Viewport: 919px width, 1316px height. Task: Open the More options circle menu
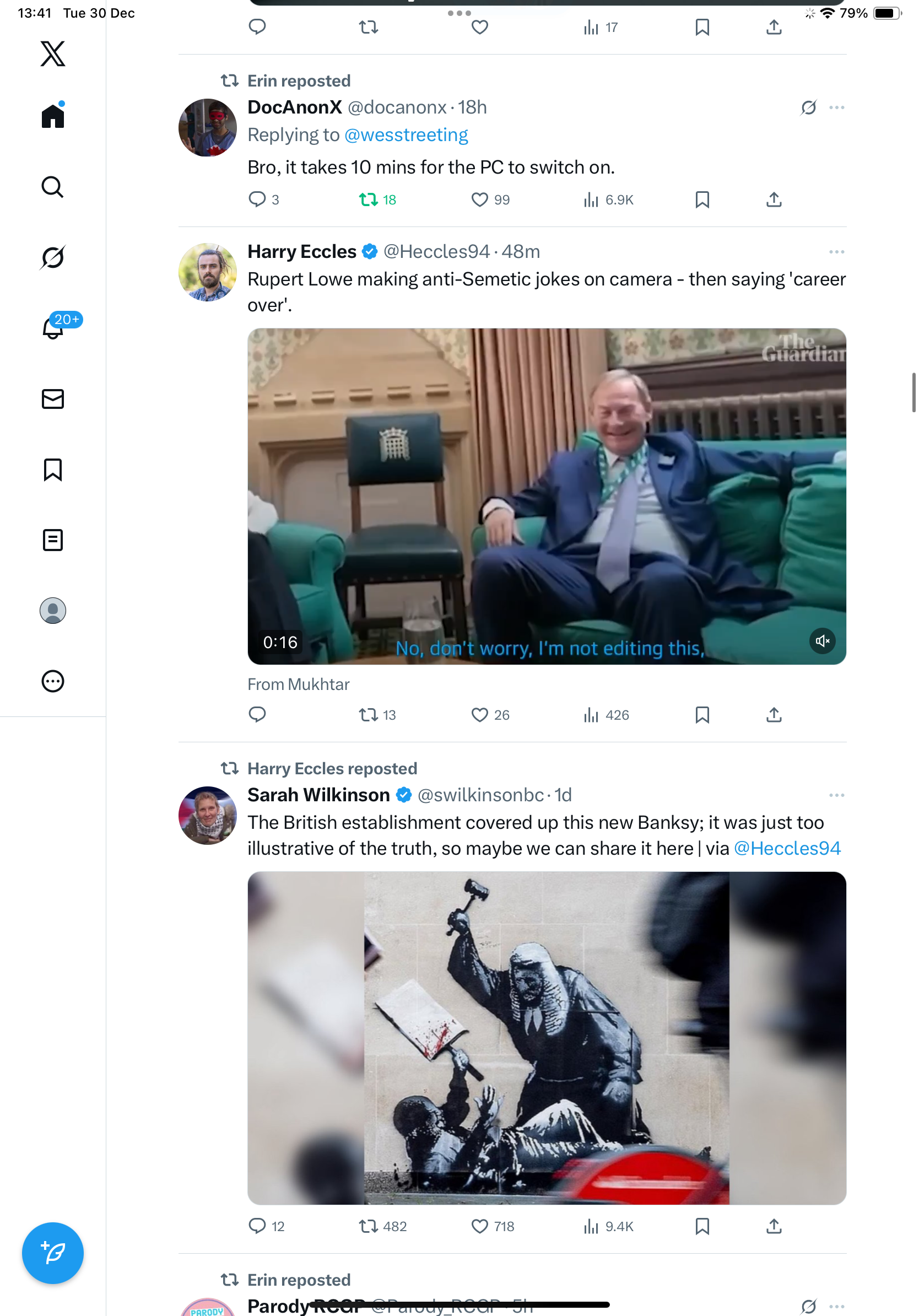(53, 681)
